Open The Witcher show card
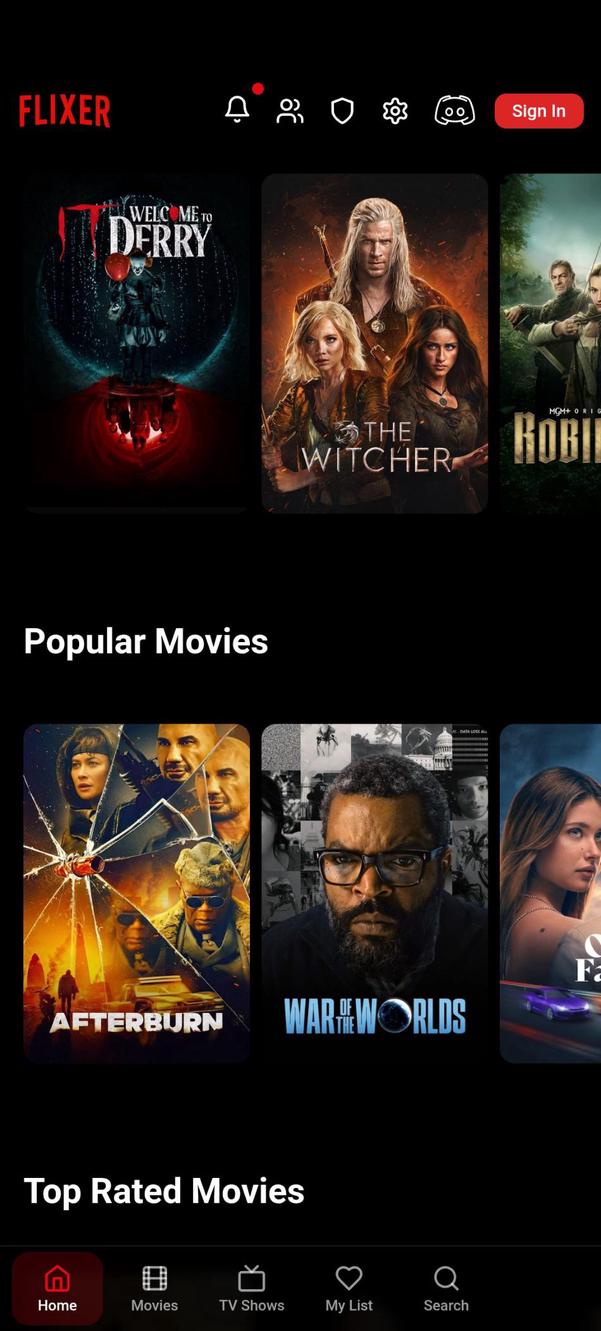Screen dimensions: 601x1331 (x=374, y=343)
